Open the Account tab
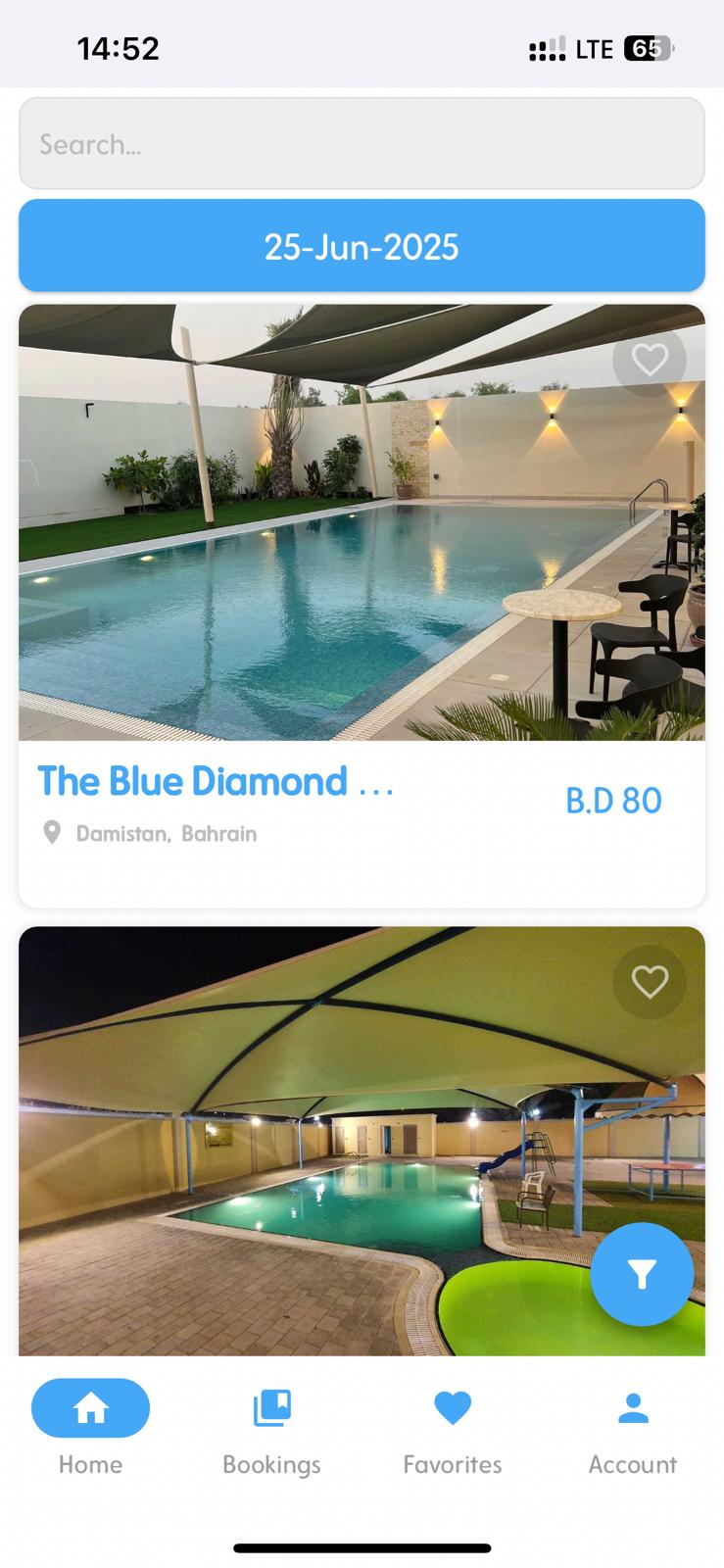 (x=633, y=1427)
